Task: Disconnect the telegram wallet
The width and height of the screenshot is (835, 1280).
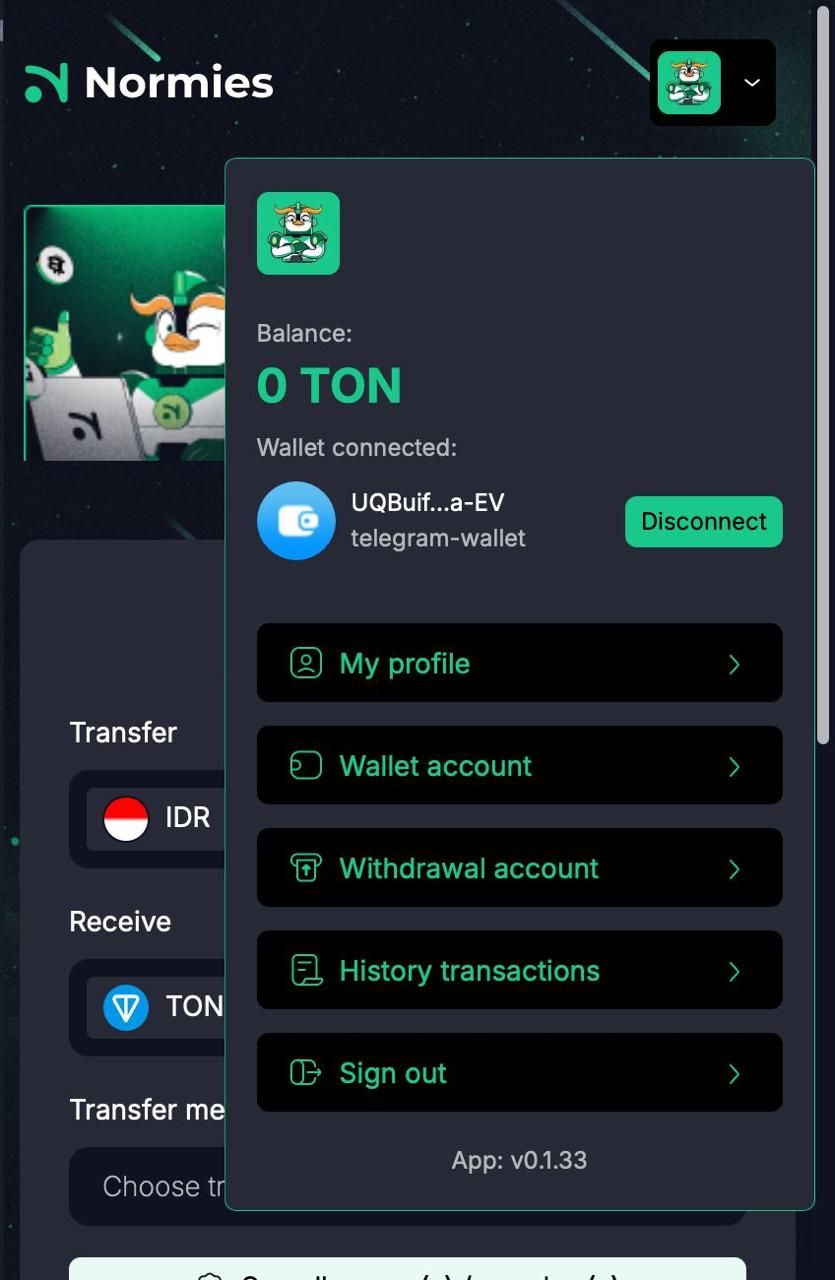Action: [703, 522]
